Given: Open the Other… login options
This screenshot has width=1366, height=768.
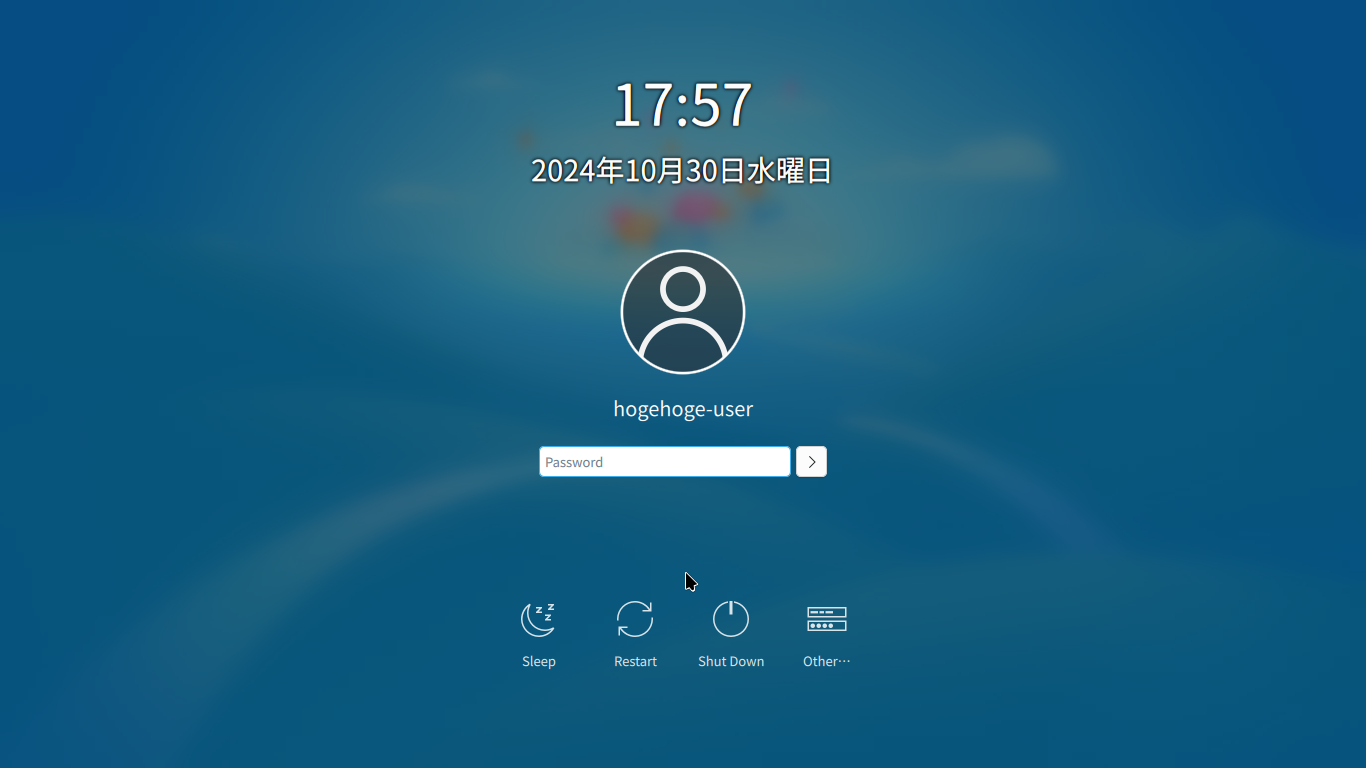Looking at the screenshot, I should [827, 620].
